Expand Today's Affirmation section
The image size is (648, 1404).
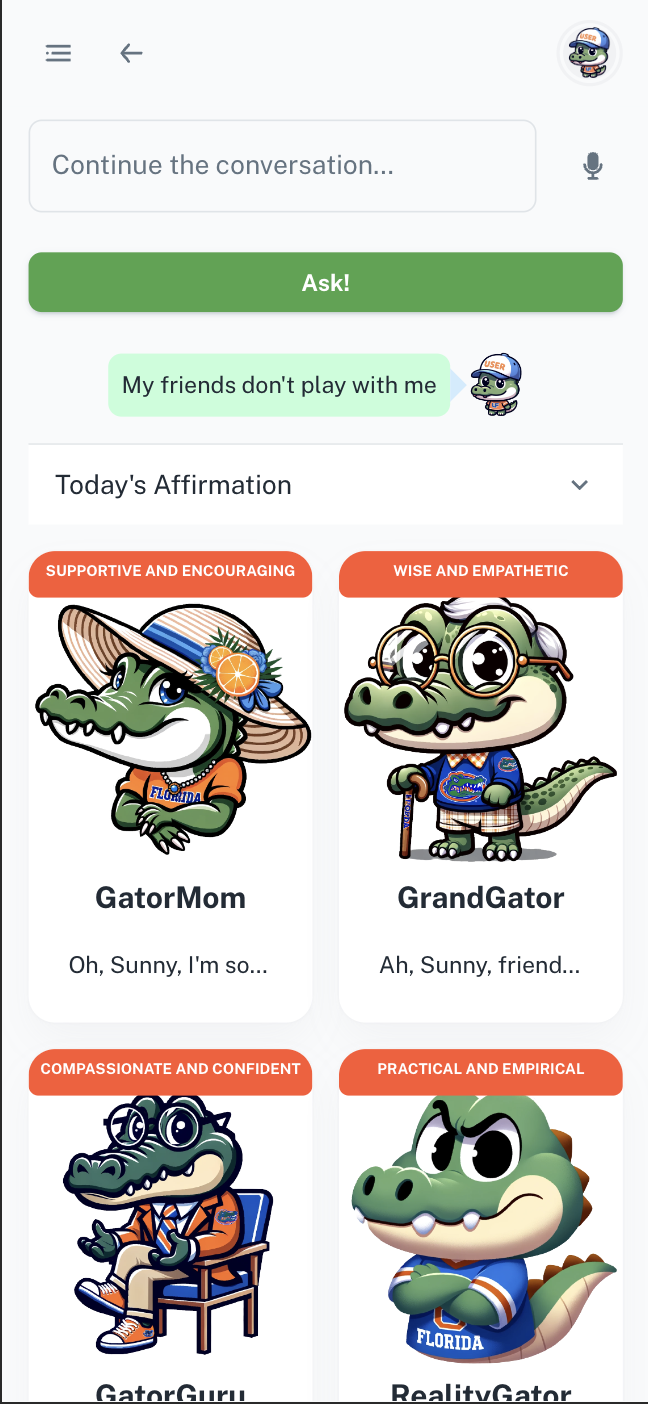(x=325, y=485)
